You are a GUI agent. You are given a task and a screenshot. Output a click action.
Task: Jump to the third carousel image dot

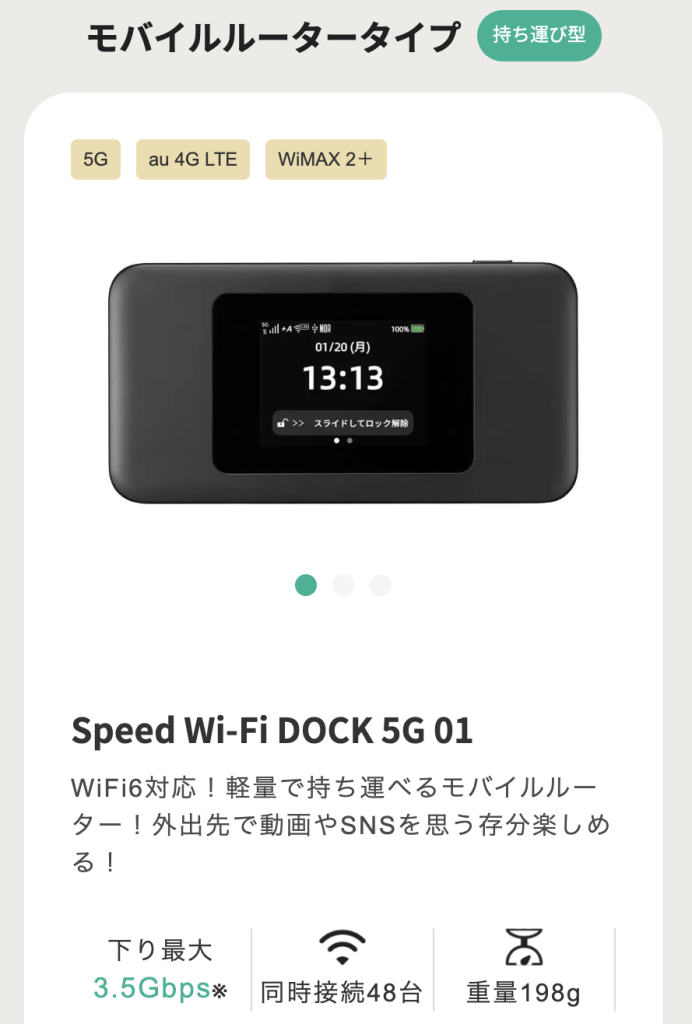380,585
